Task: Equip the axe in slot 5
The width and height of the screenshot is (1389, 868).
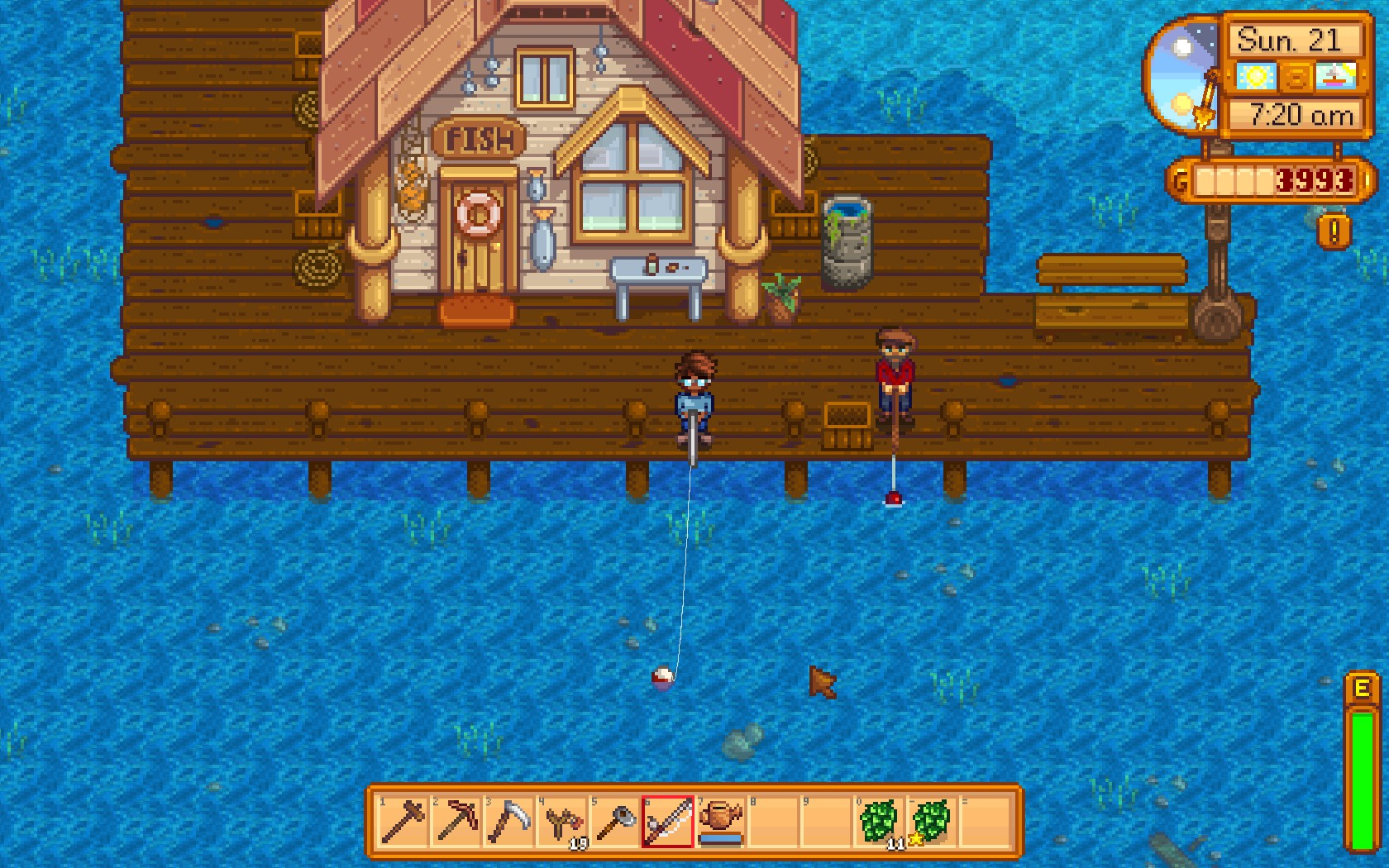Action: click(x=614, y=822)
